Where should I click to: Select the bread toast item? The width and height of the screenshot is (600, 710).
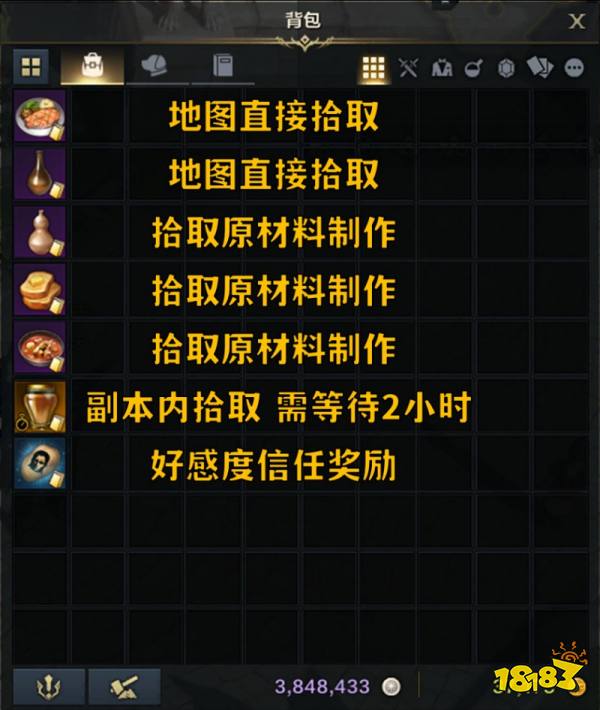coord(41,290)
